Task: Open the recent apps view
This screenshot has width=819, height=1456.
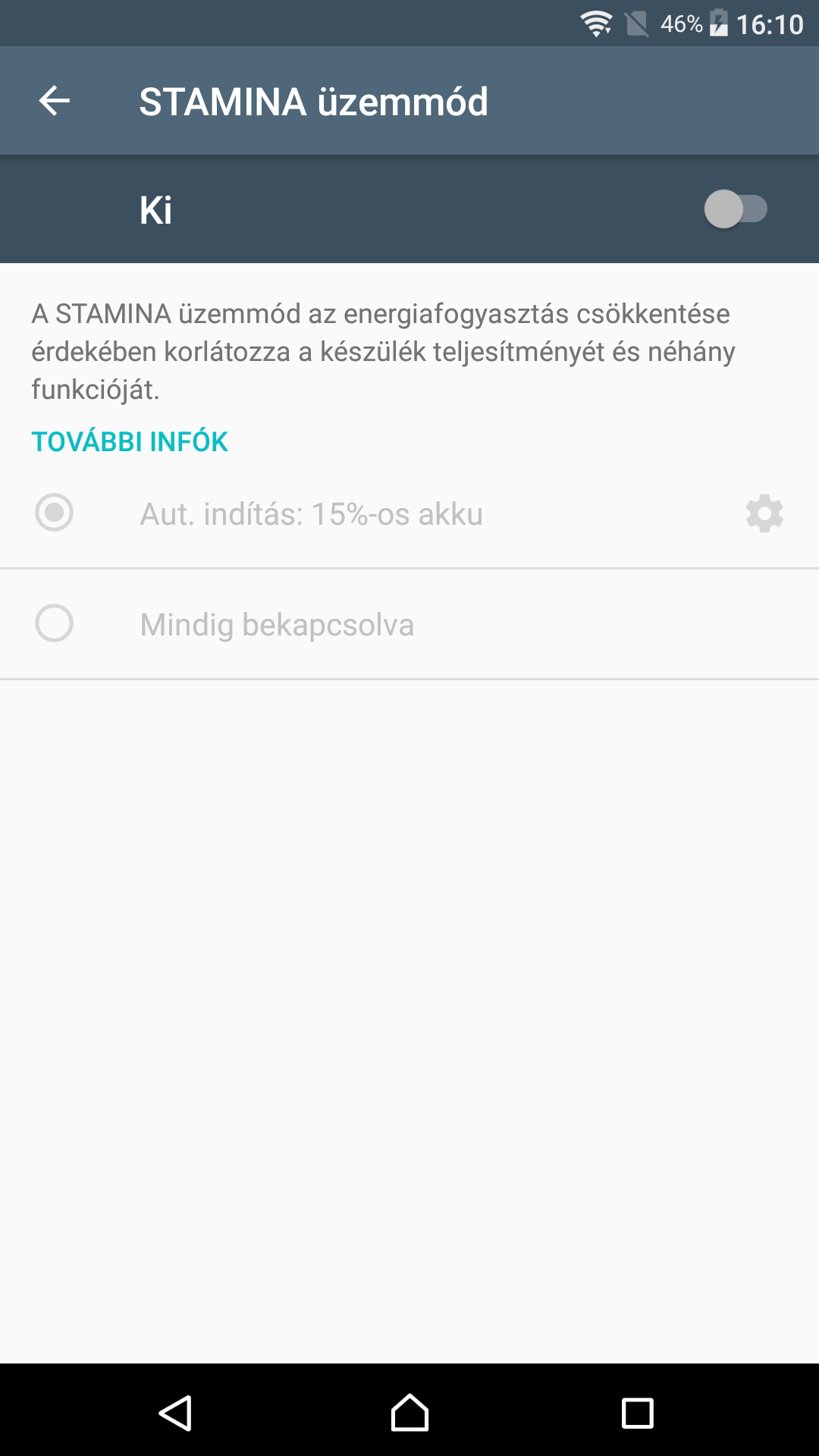Action: pos(638,1414)
